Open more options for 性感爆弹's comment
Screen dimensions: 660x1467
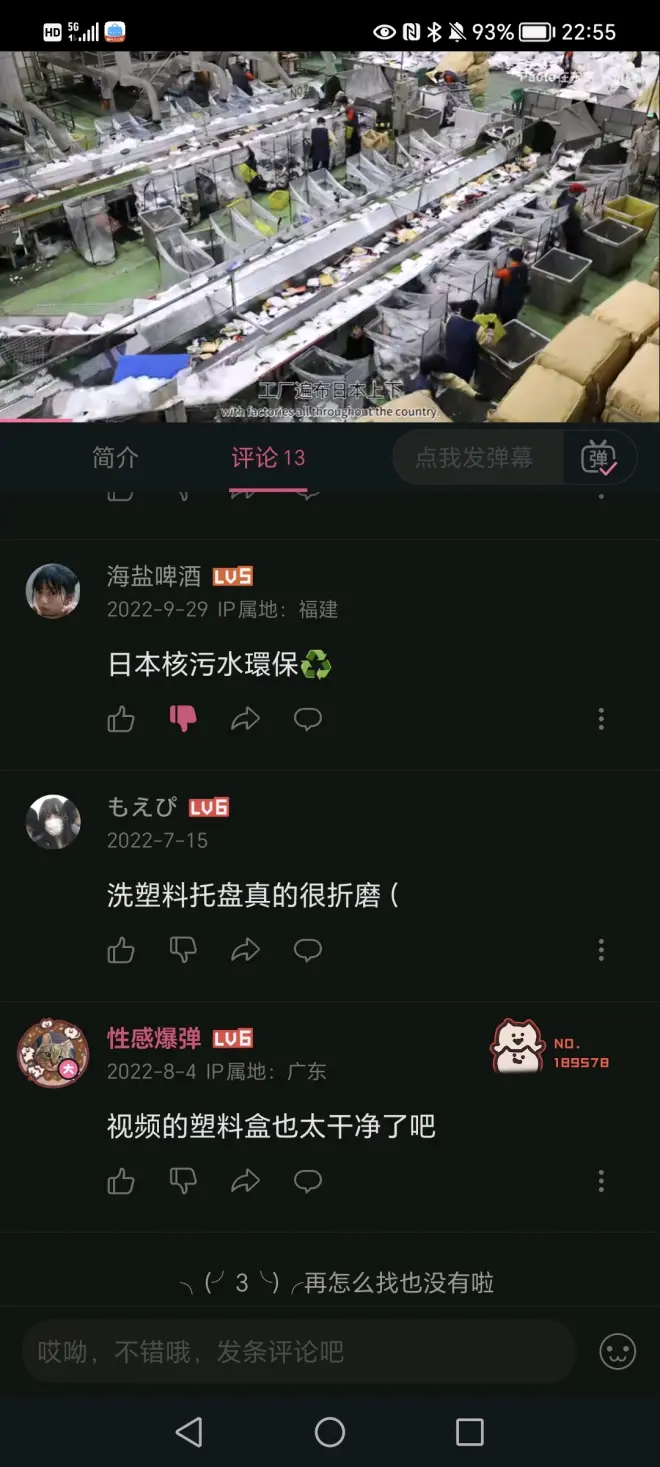601,1182
